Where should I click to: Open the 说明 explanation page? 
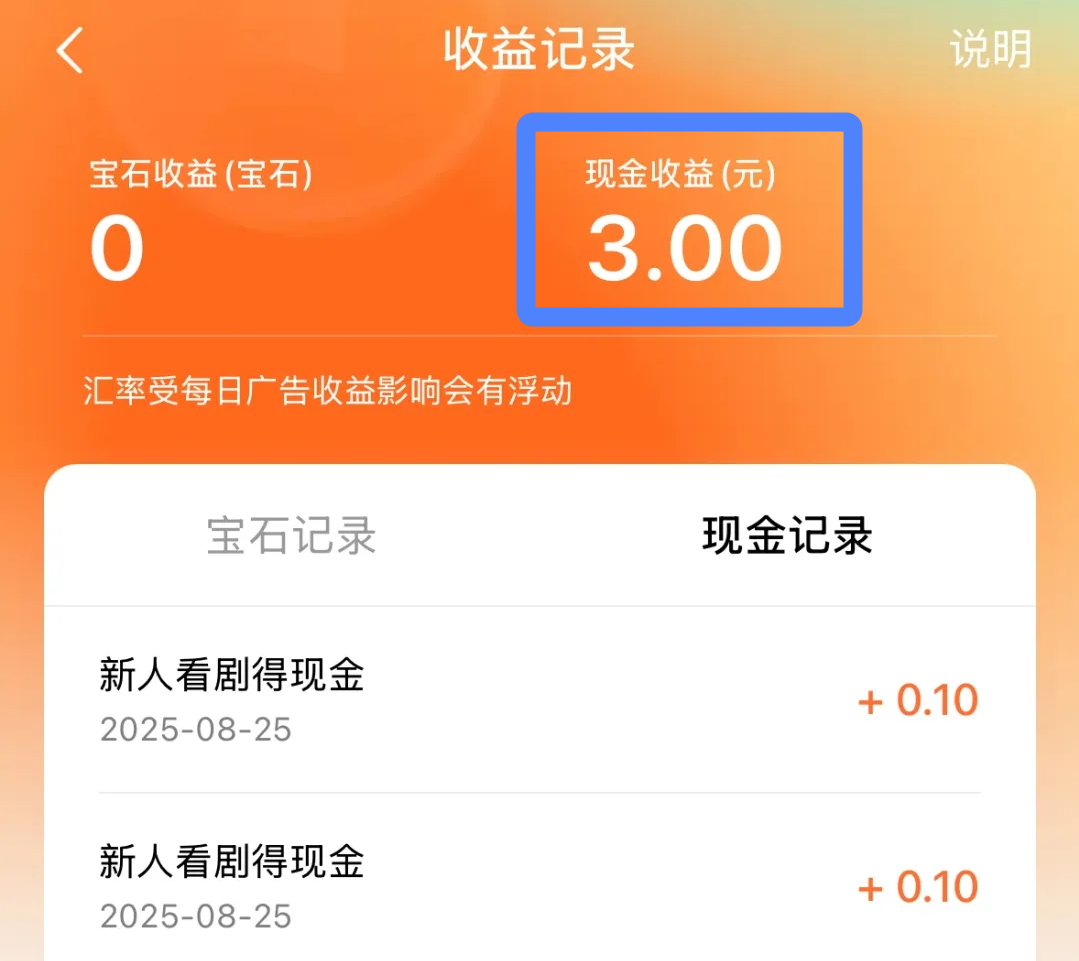coord(989,50)
